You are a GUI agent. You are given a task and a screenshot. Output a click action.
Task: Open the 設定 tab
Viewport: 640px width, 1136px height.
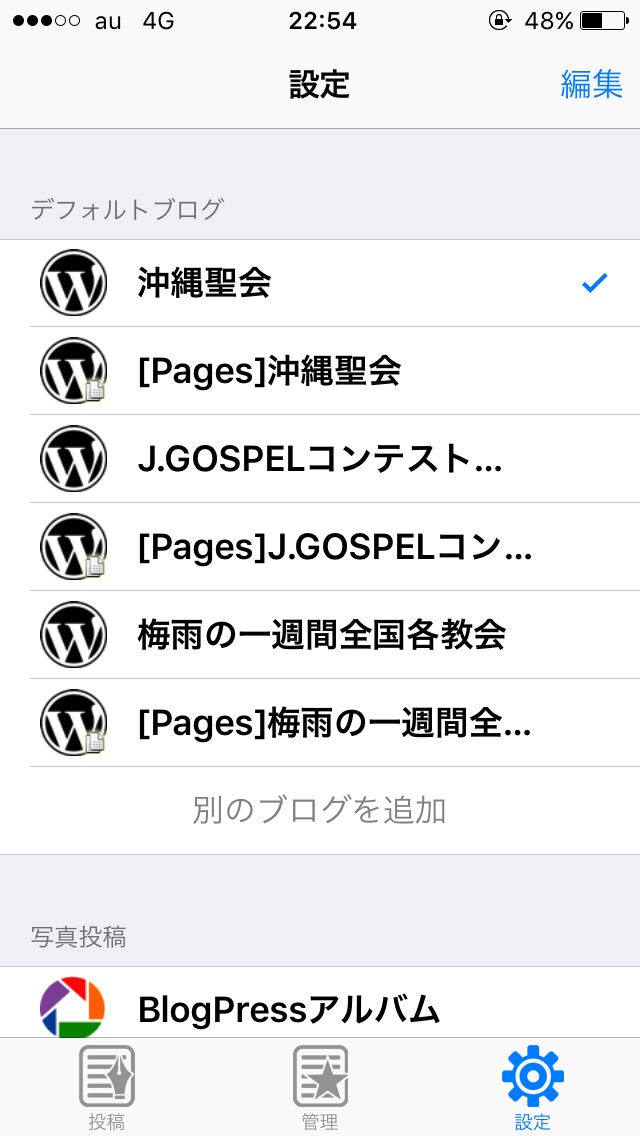[x=532, y=1088]
